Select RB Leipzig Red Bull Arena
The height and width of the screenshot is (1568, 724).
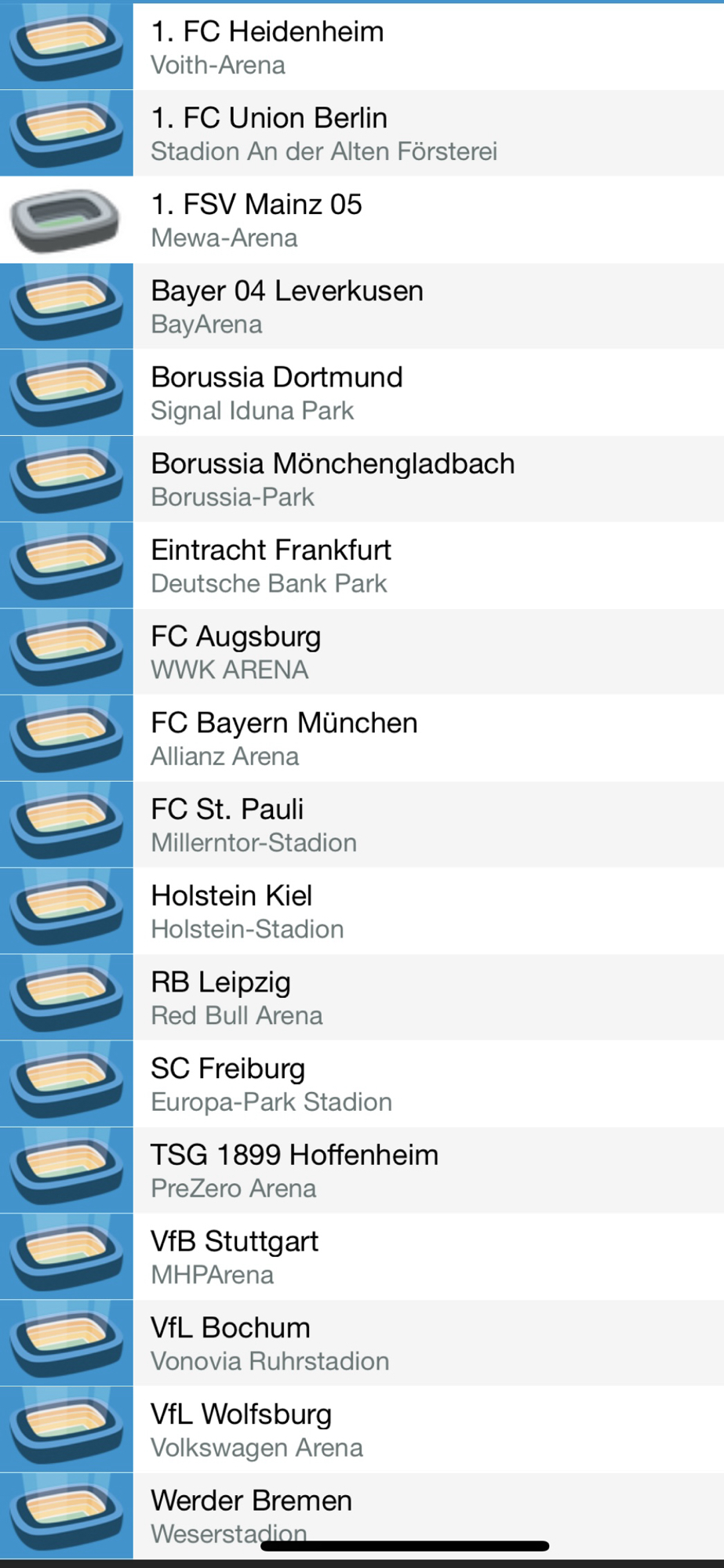point(361,997)
